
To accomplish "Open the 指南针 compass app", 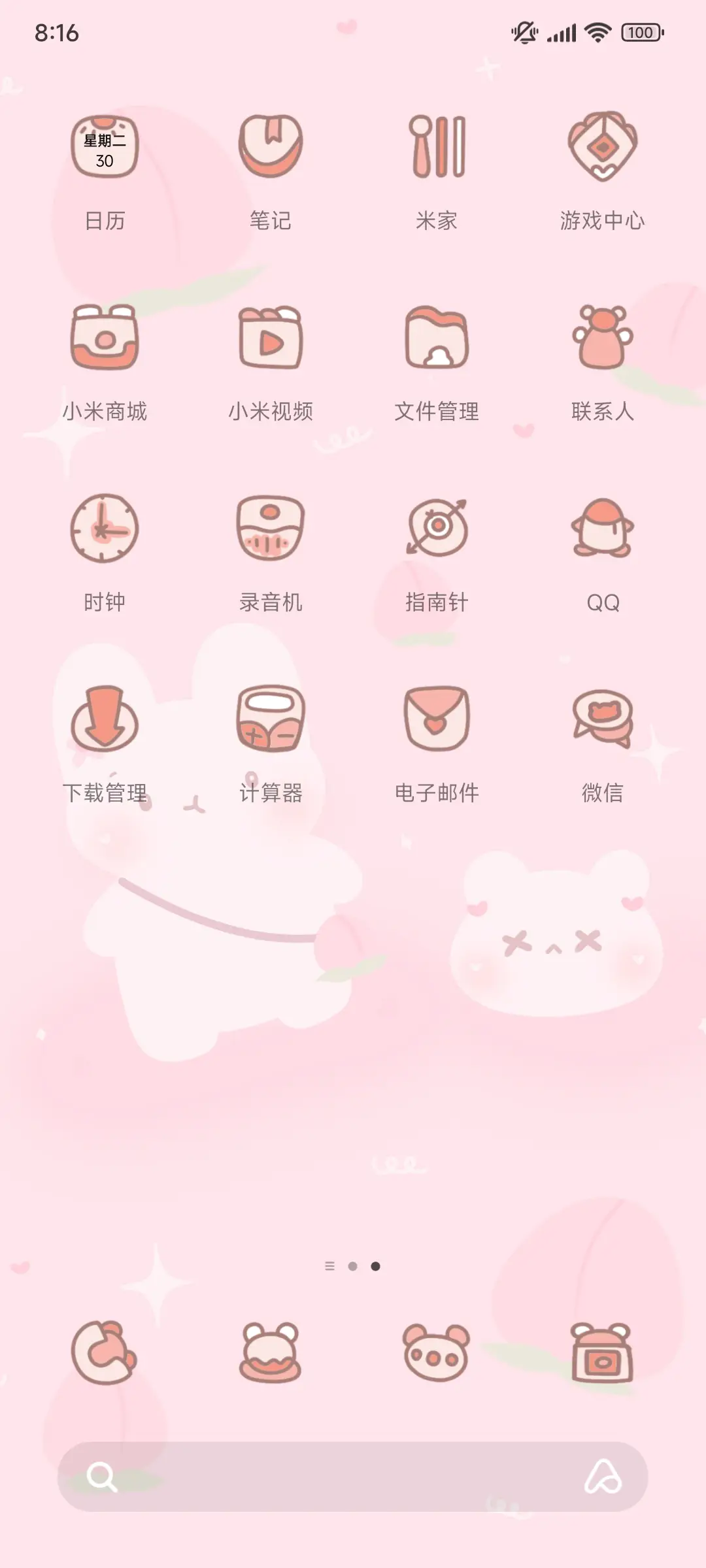I will (x=436, y=531).
